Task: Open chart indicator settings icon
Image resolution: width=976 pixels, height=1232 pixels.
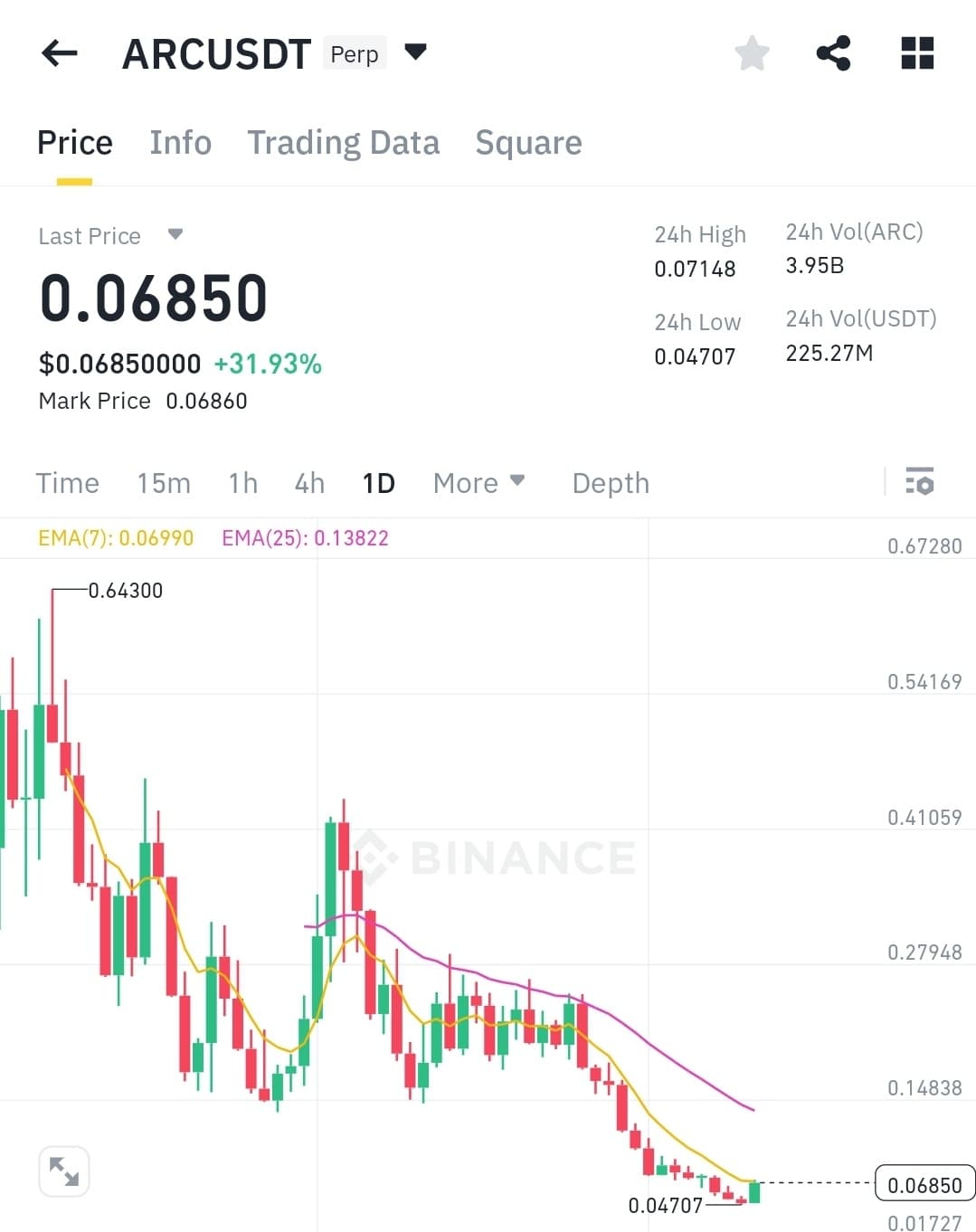Action: [x=920, y=481]
